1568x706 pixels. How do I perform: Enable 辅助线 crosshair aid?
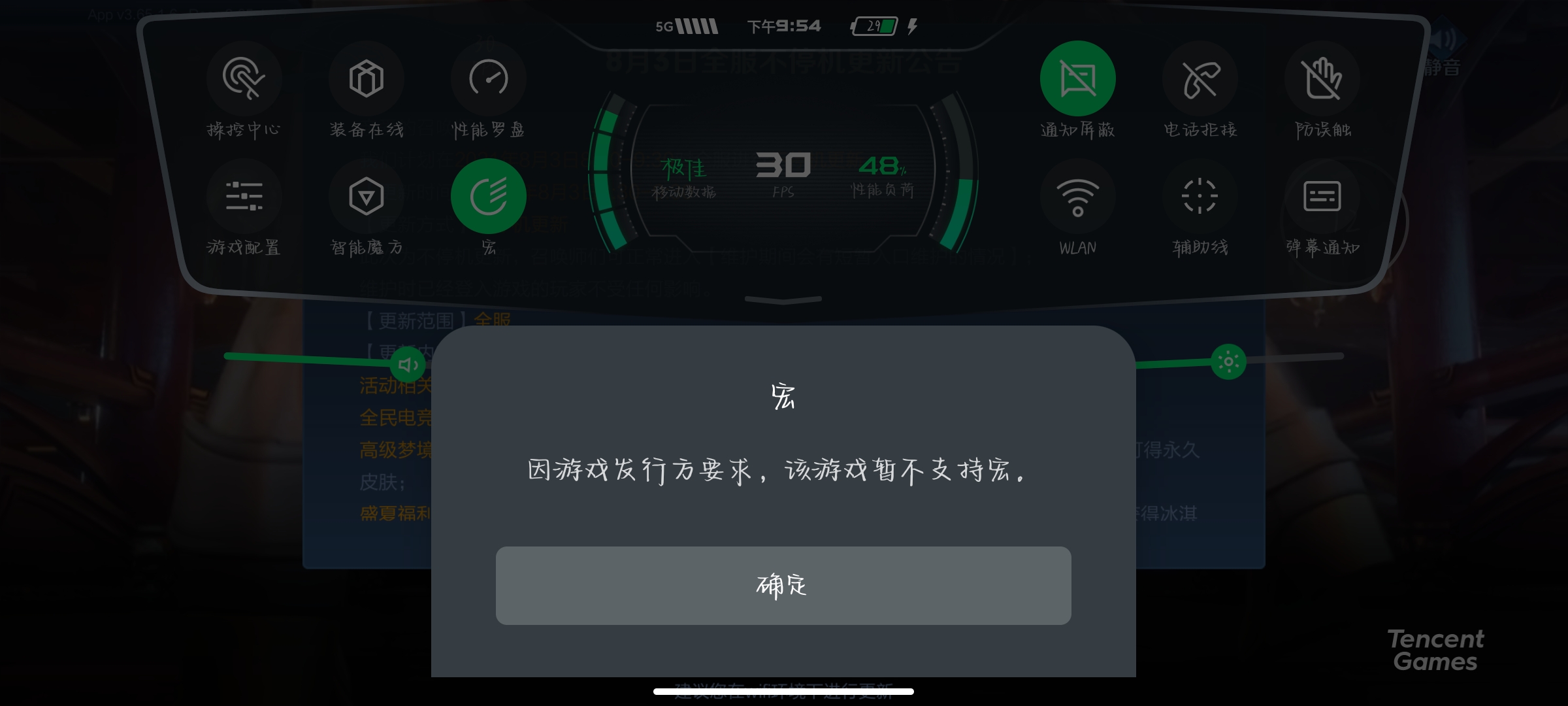(1200, 196)
